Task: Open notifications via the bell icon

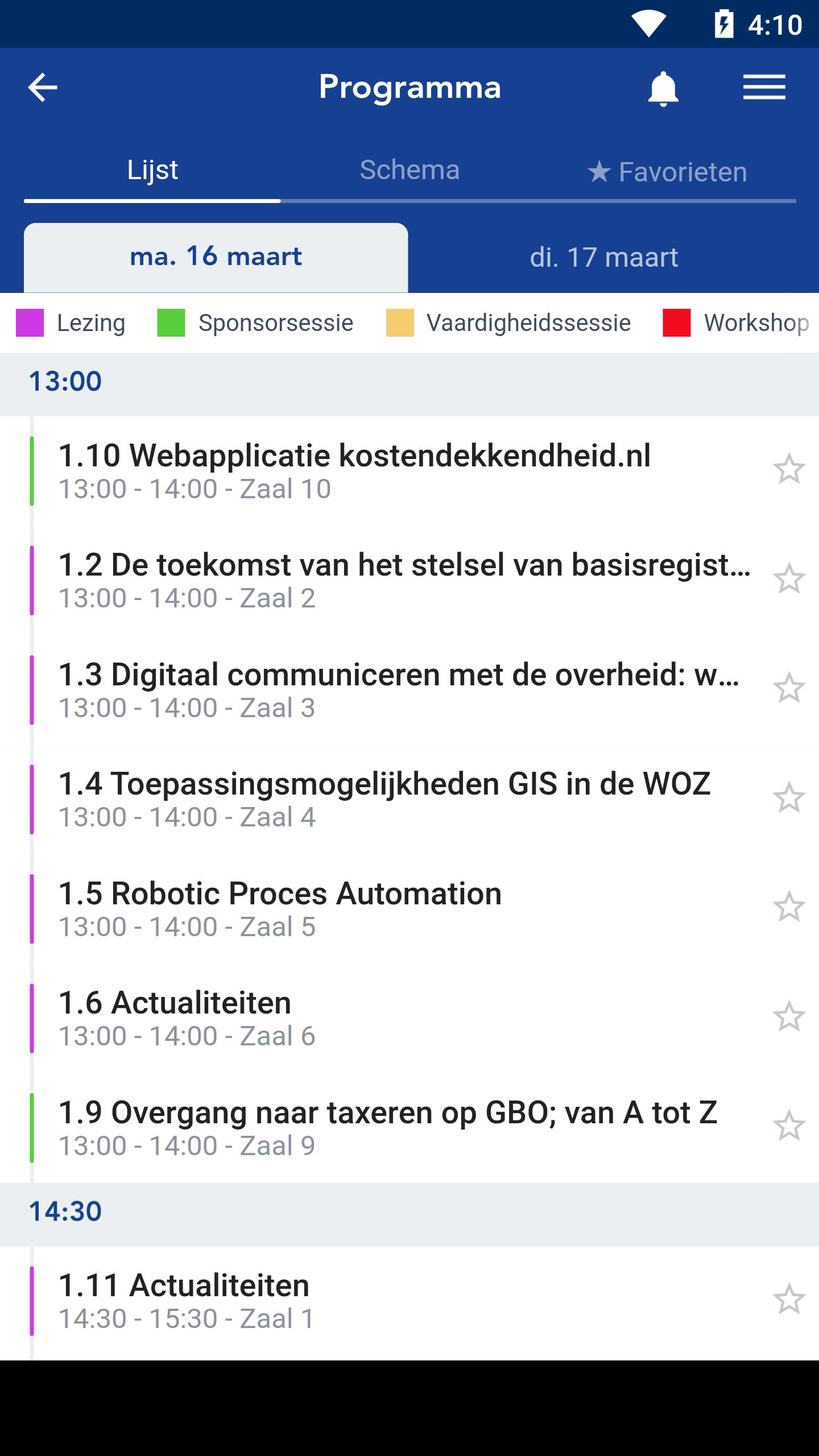Action: (663, 88)
